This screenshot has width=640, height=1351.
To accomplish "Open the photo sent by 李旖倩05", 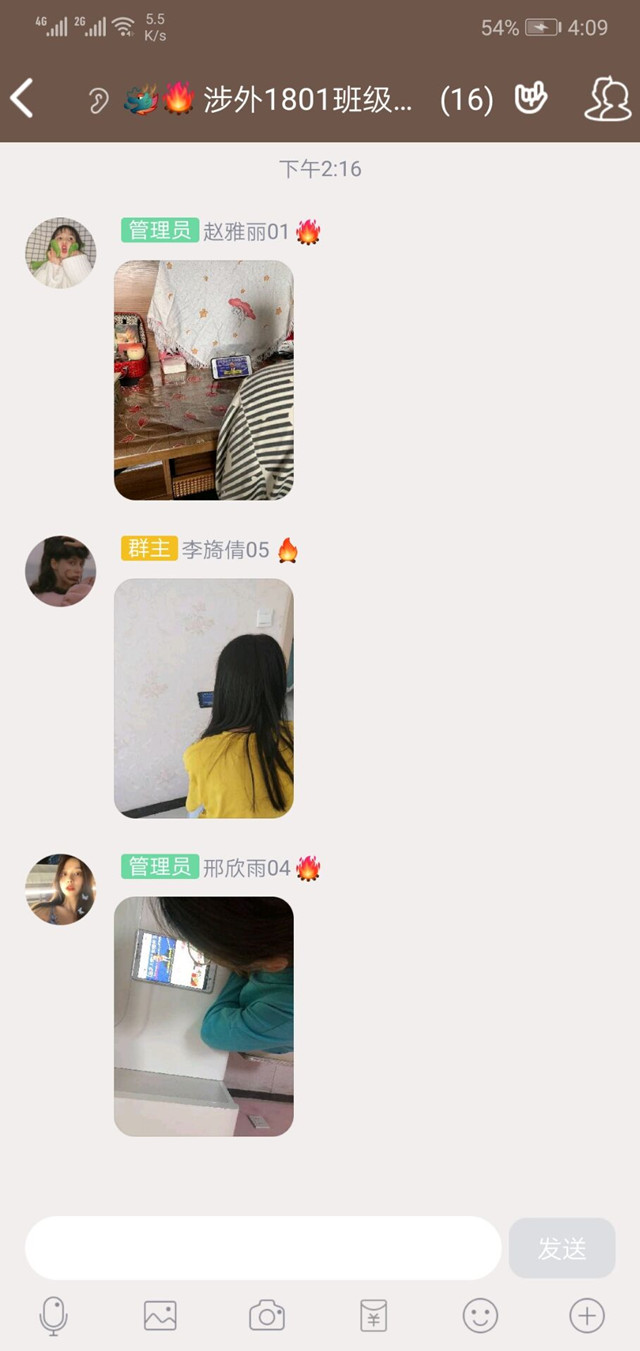I will pyautogui.click(x=204, y=698).
